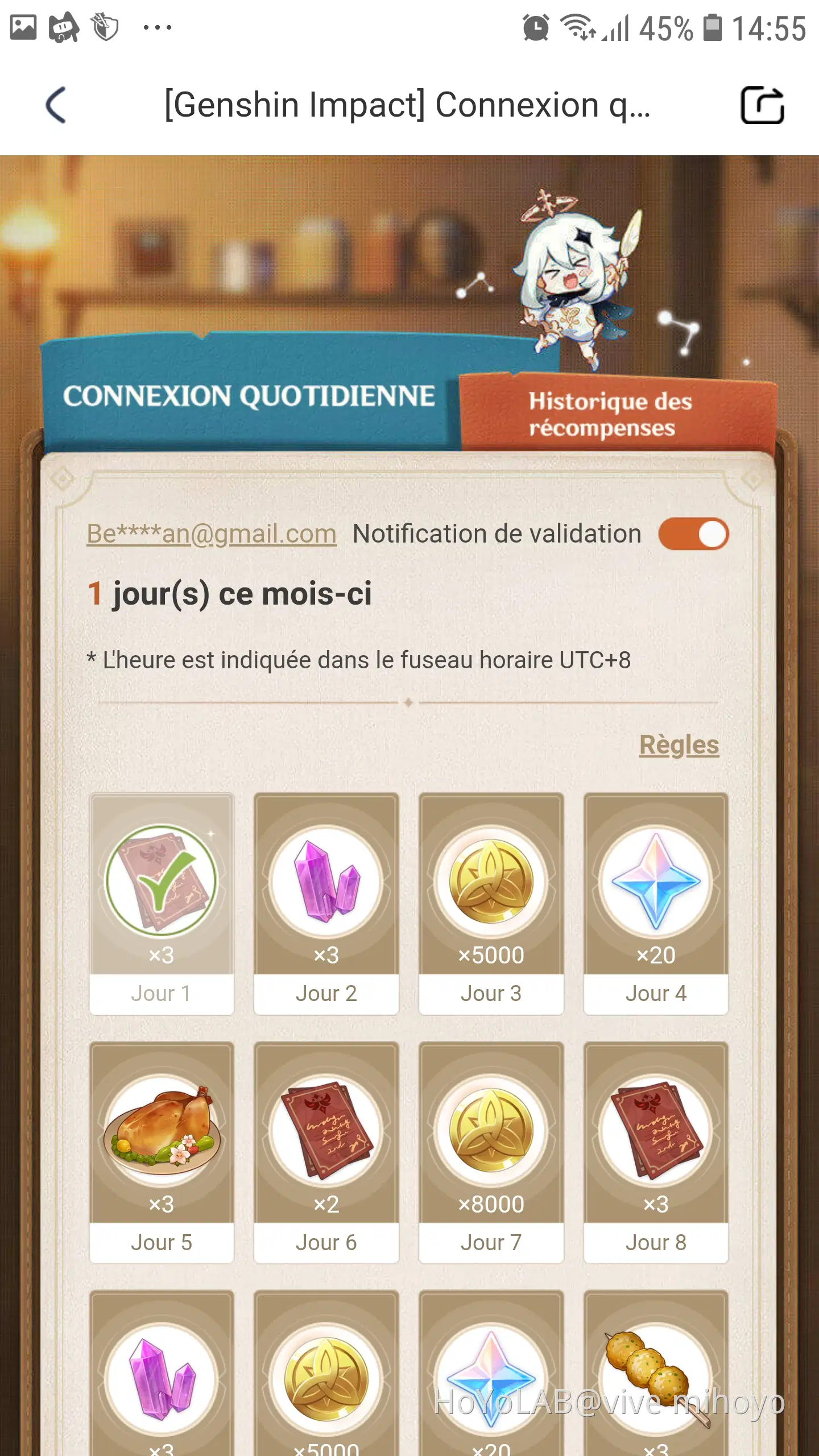Open the Règles link
819x1456 pixels.
coord(679,744)
